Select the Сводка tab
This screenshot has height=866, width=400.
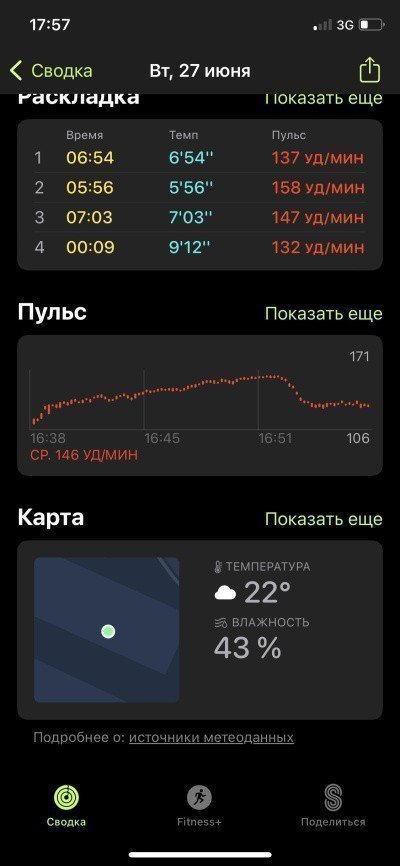tap(66, 806)
